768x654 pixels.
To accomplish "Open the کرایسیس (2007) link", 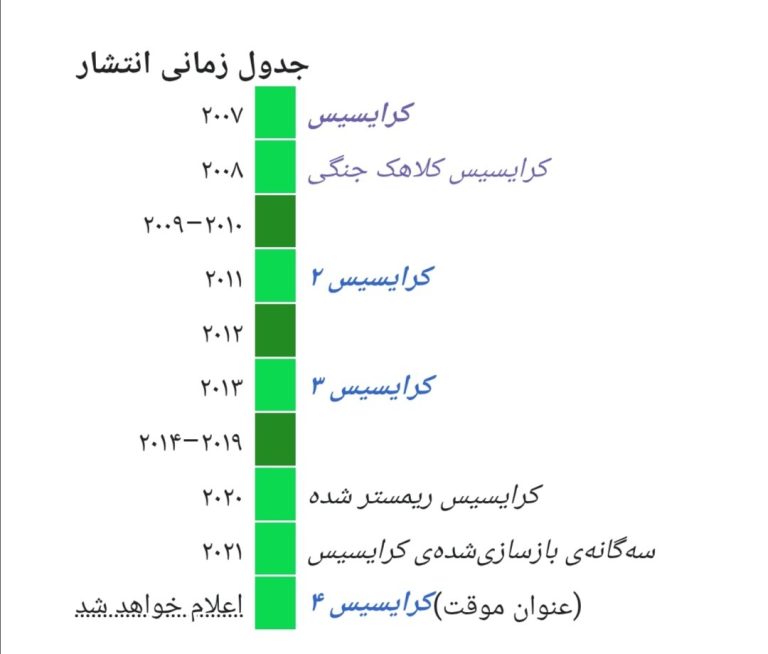I will pos(358,115).
